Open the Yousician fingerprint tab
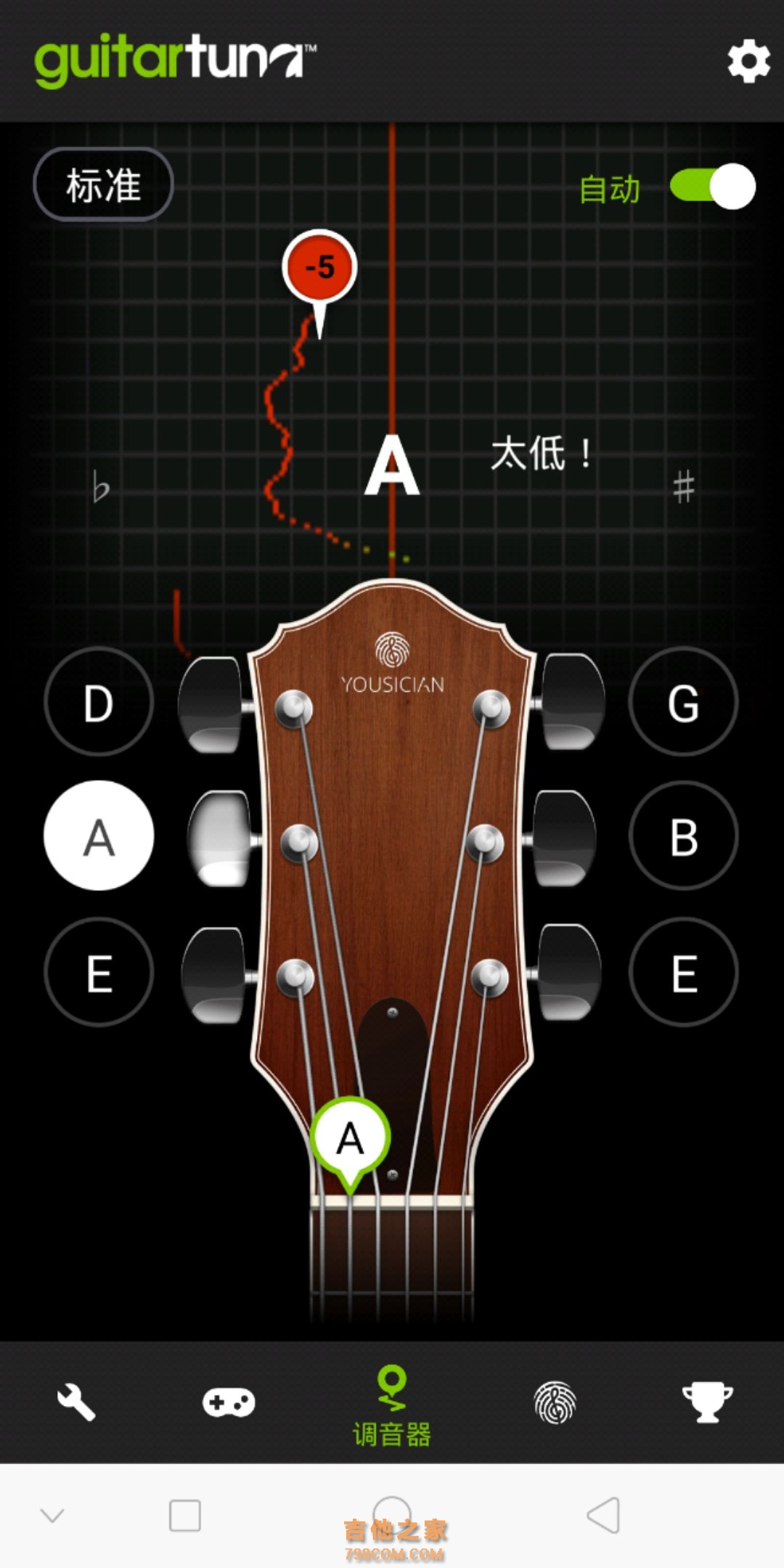Viewport: 784px width, 1568px height. click(x=555, y=1402)
